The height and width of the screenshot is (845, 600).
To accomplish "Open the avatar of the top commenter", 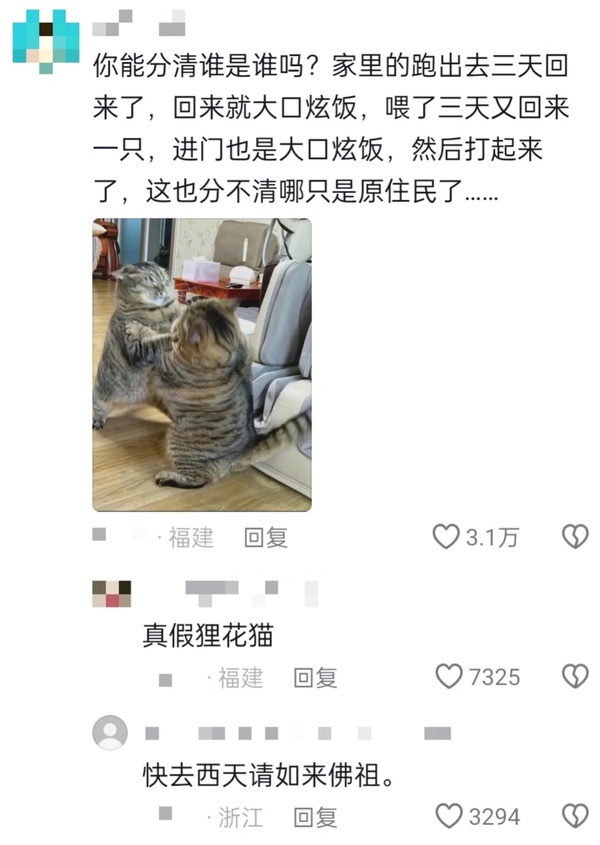I will [46, 38].
